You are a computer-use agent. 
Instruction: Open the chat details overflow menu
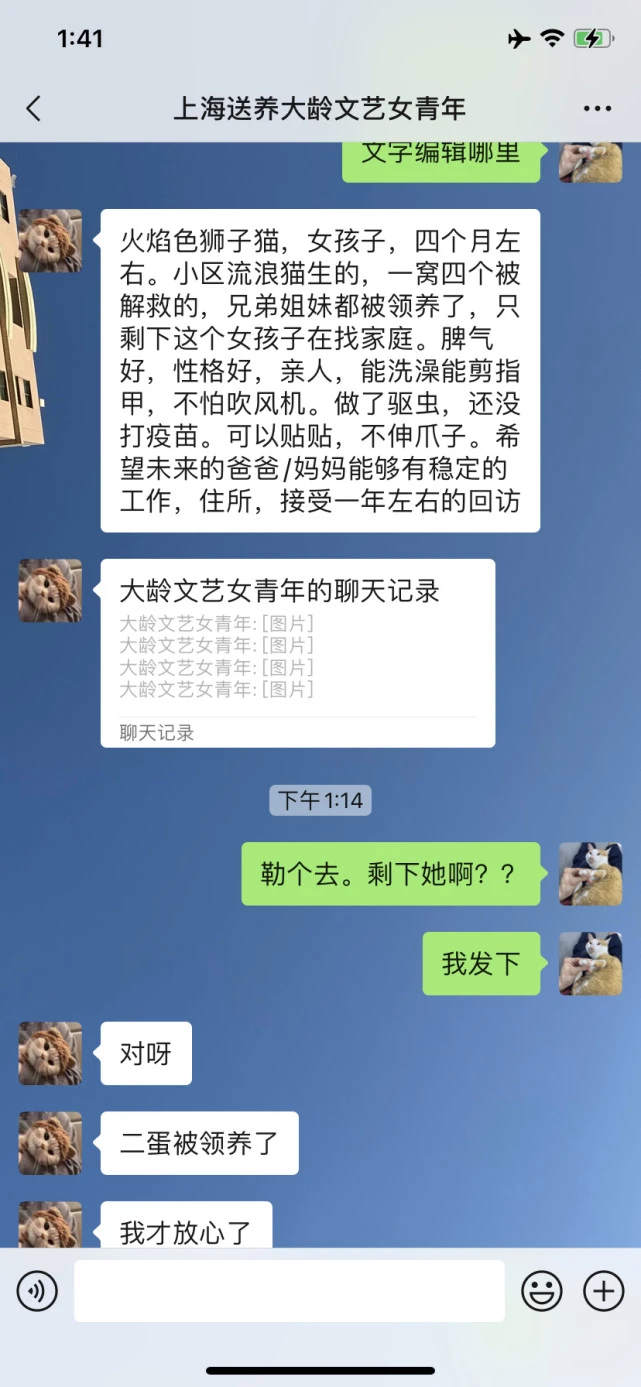[x=597, y=108]
